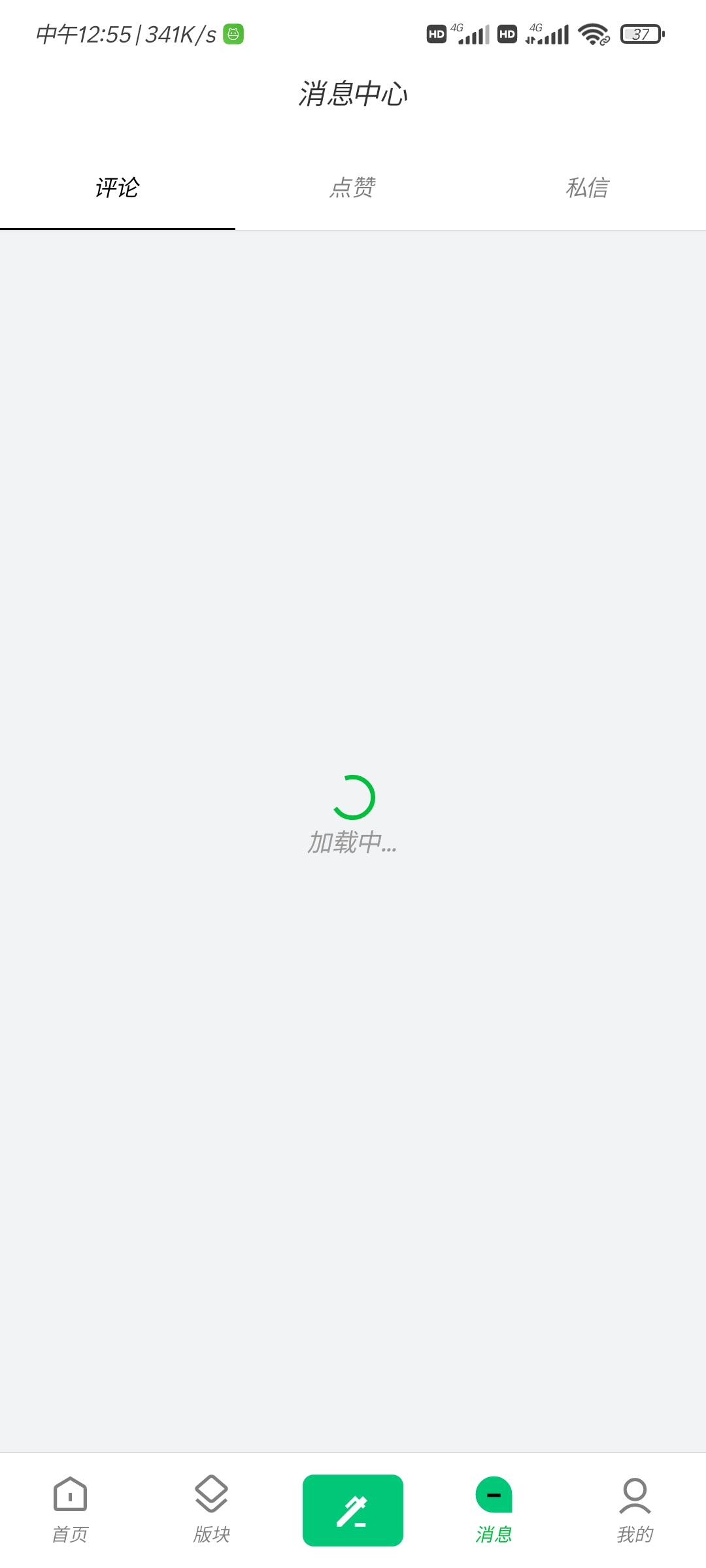The image size is (706, 1568).
Task: Open the 版块 sections tab
Action: (211, 1510)
